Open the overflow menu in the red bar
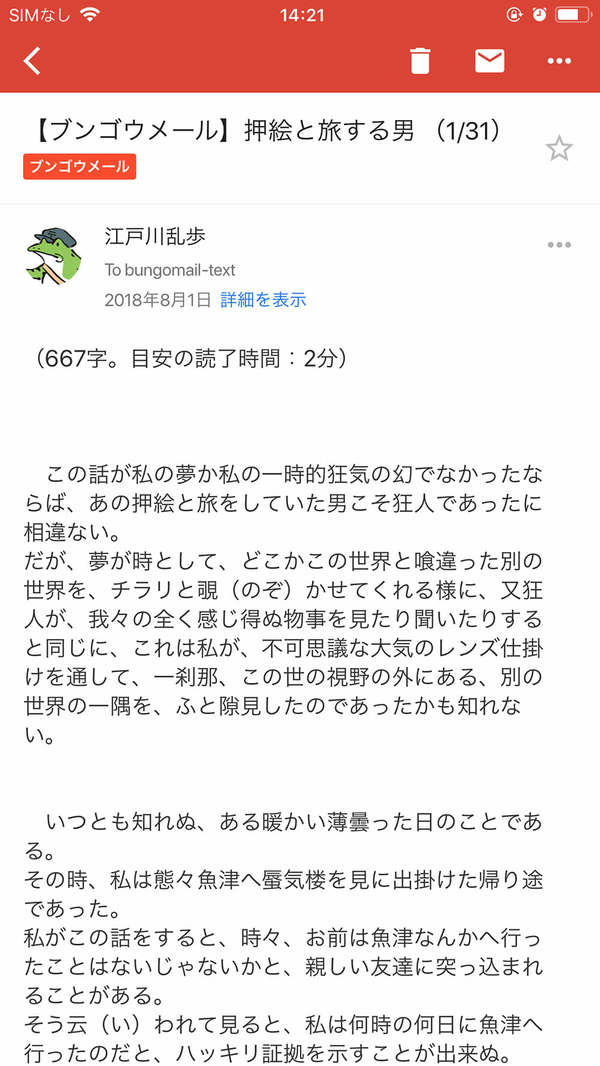600x1066 pixels. click(559, 61)
